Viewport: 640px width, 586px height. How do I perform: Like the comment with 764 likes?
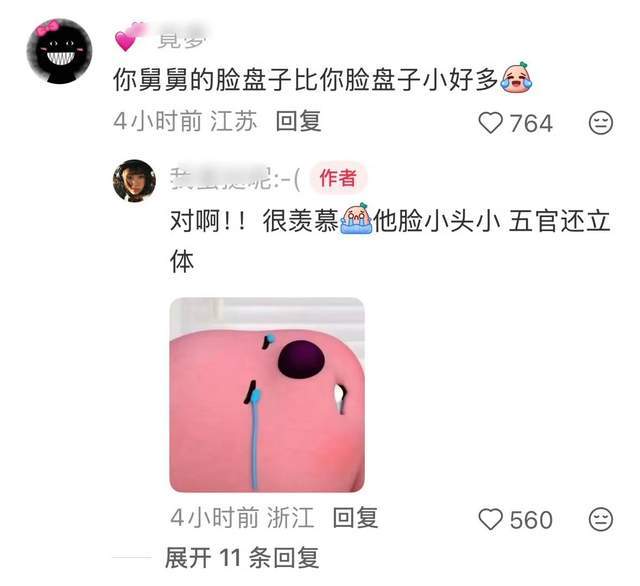click(x=491, y=123)
